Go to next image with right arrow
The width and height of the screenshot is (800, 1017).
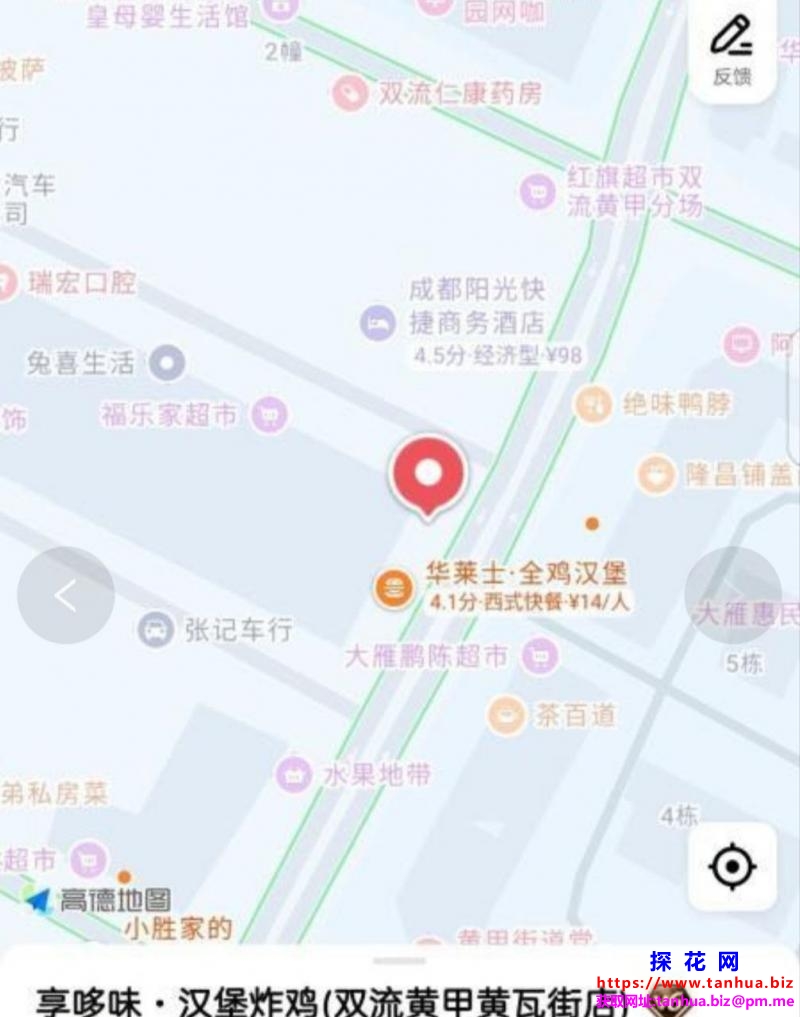click(x=732, y=595)
